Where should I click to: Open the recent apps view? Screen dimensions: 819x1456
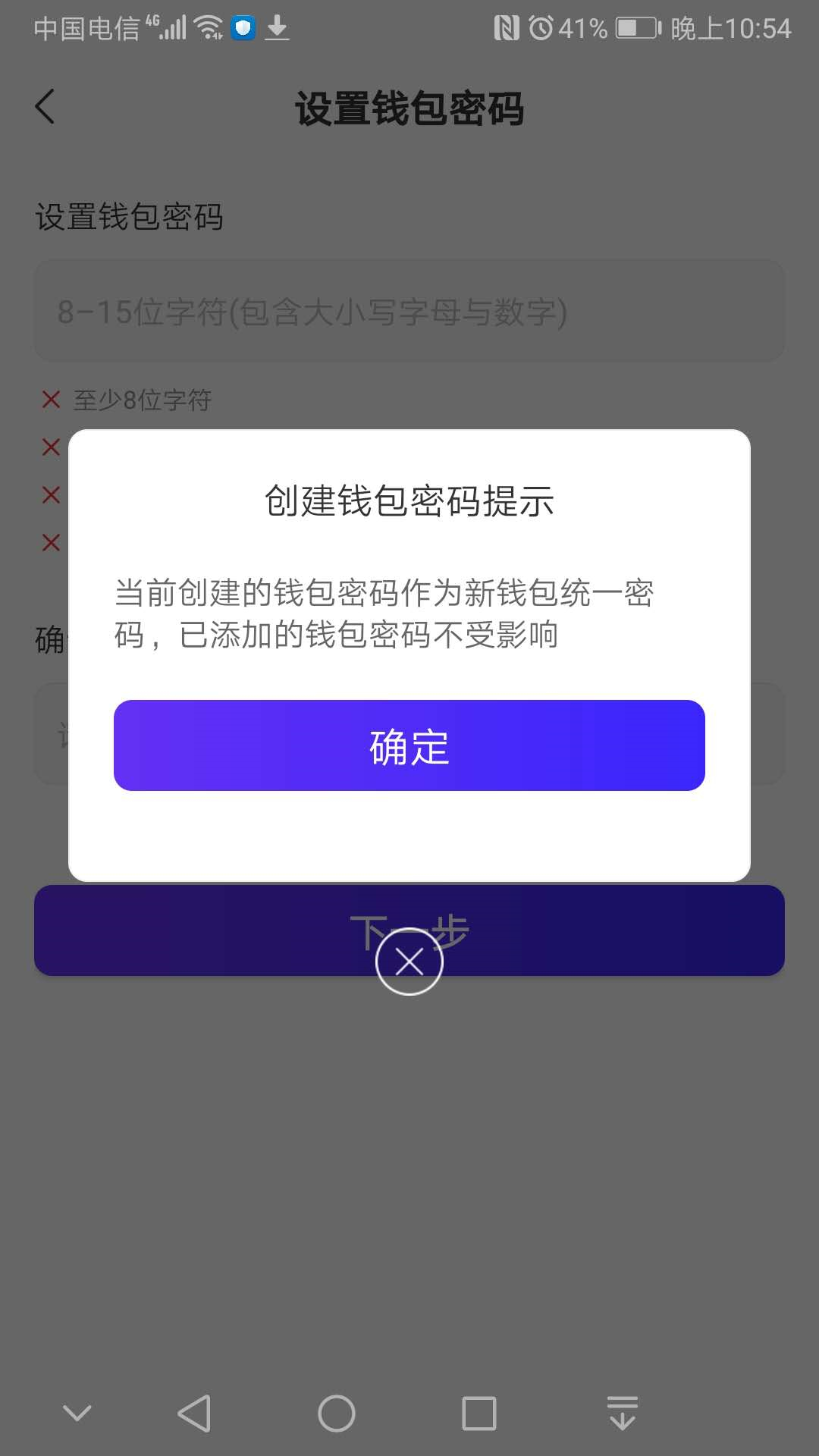coord(479,1414)
